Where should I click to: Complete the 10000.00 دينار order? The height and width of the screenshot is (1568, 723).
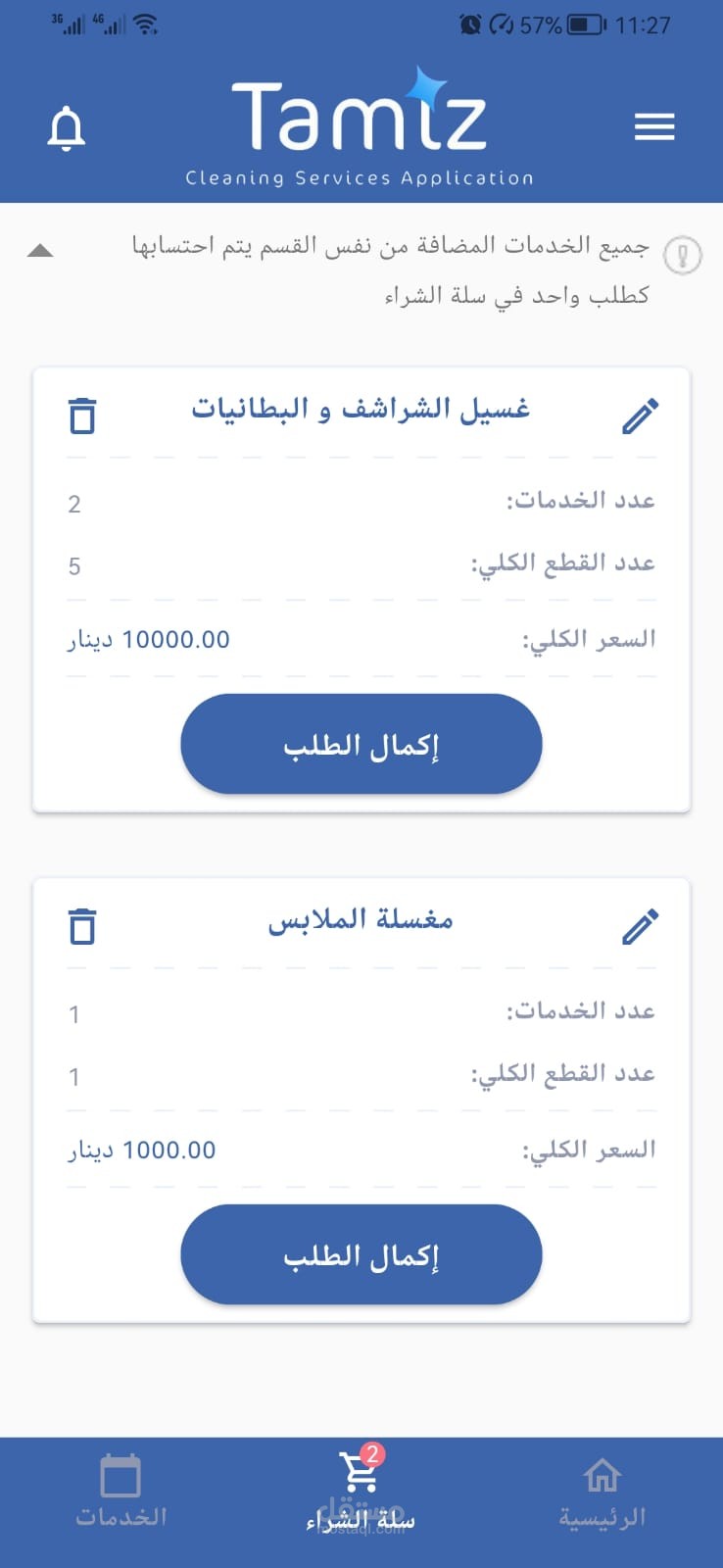point(361,745)
